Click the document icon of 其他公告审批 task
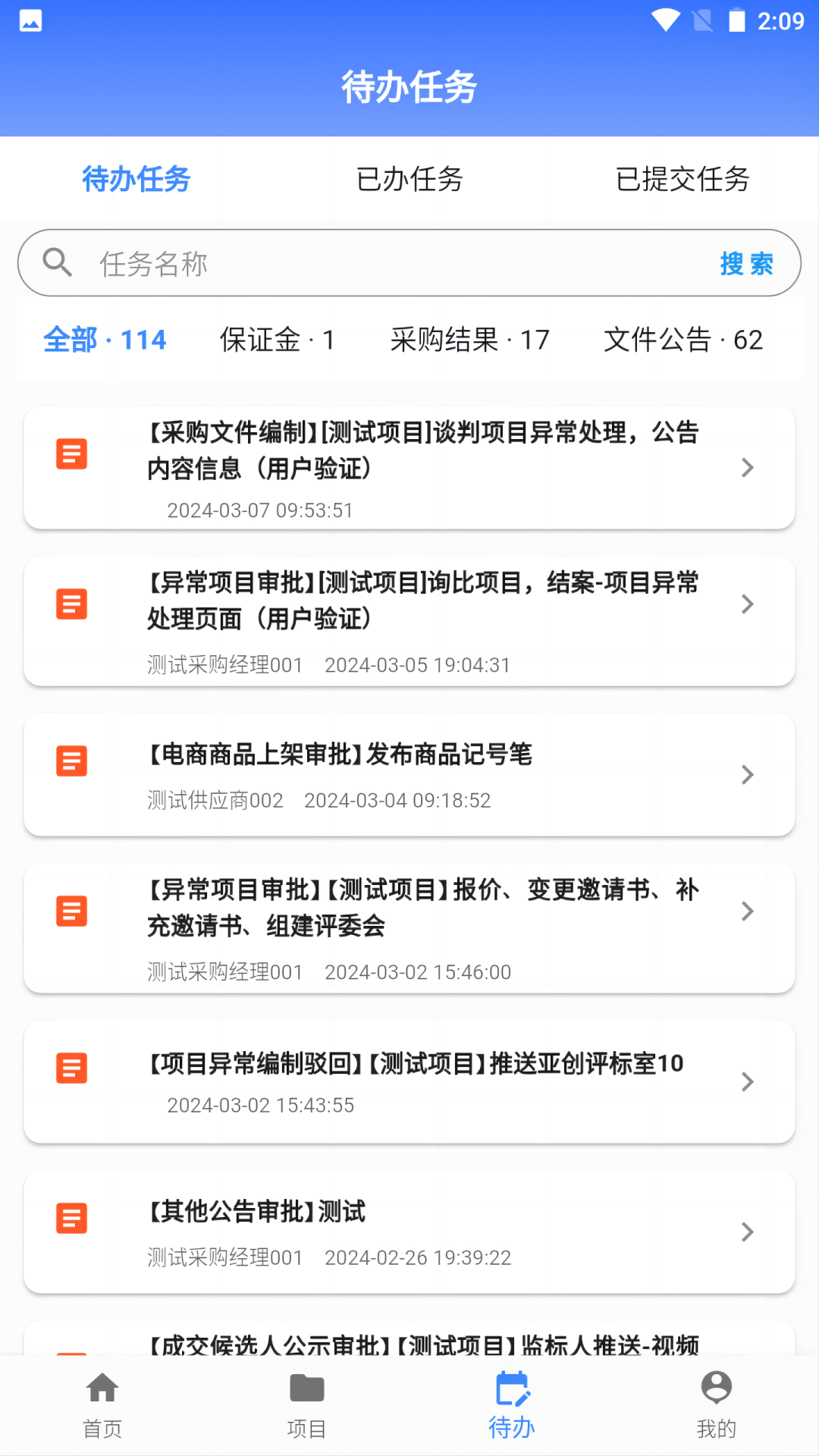The height and width of the screenshot is (1456, 819). 71,1217
